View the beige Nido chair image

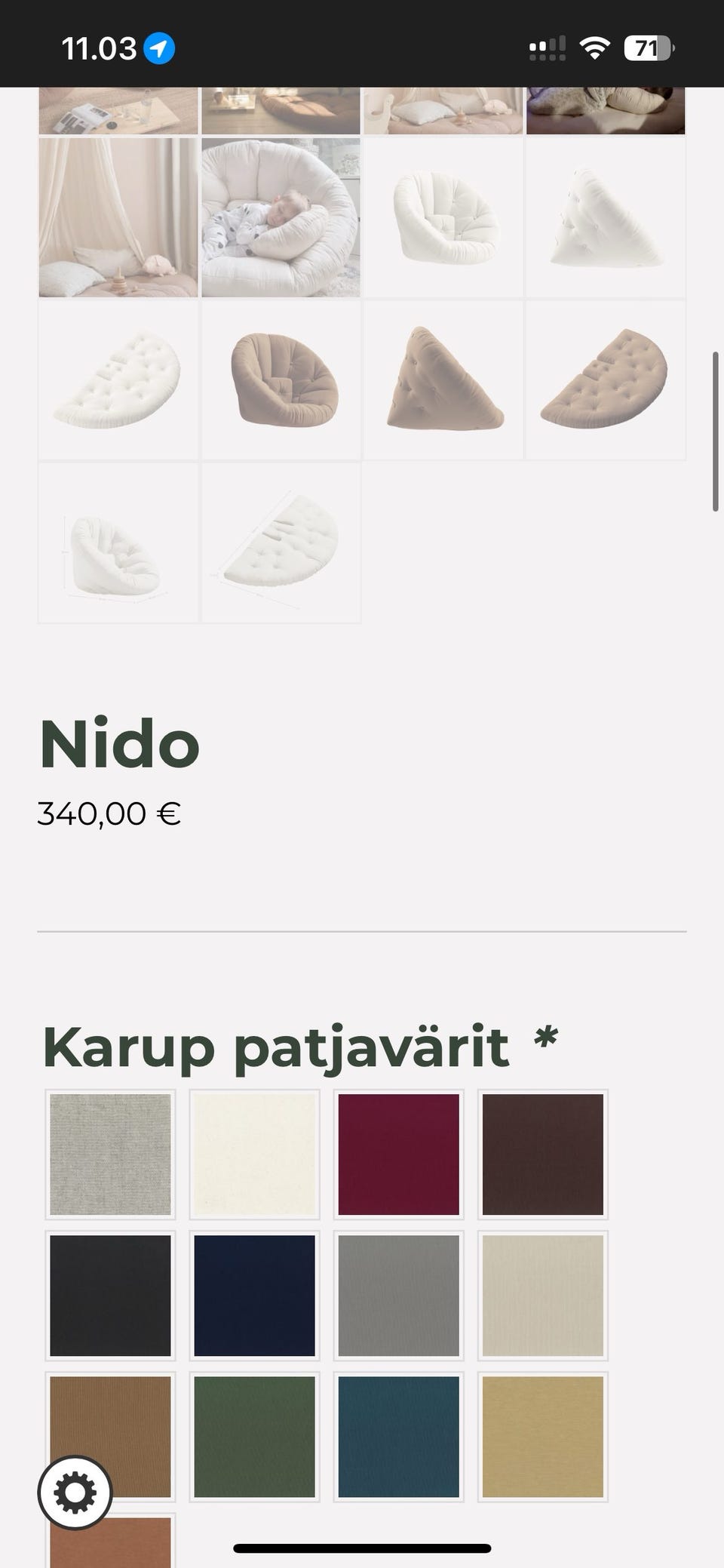(281, 380)
